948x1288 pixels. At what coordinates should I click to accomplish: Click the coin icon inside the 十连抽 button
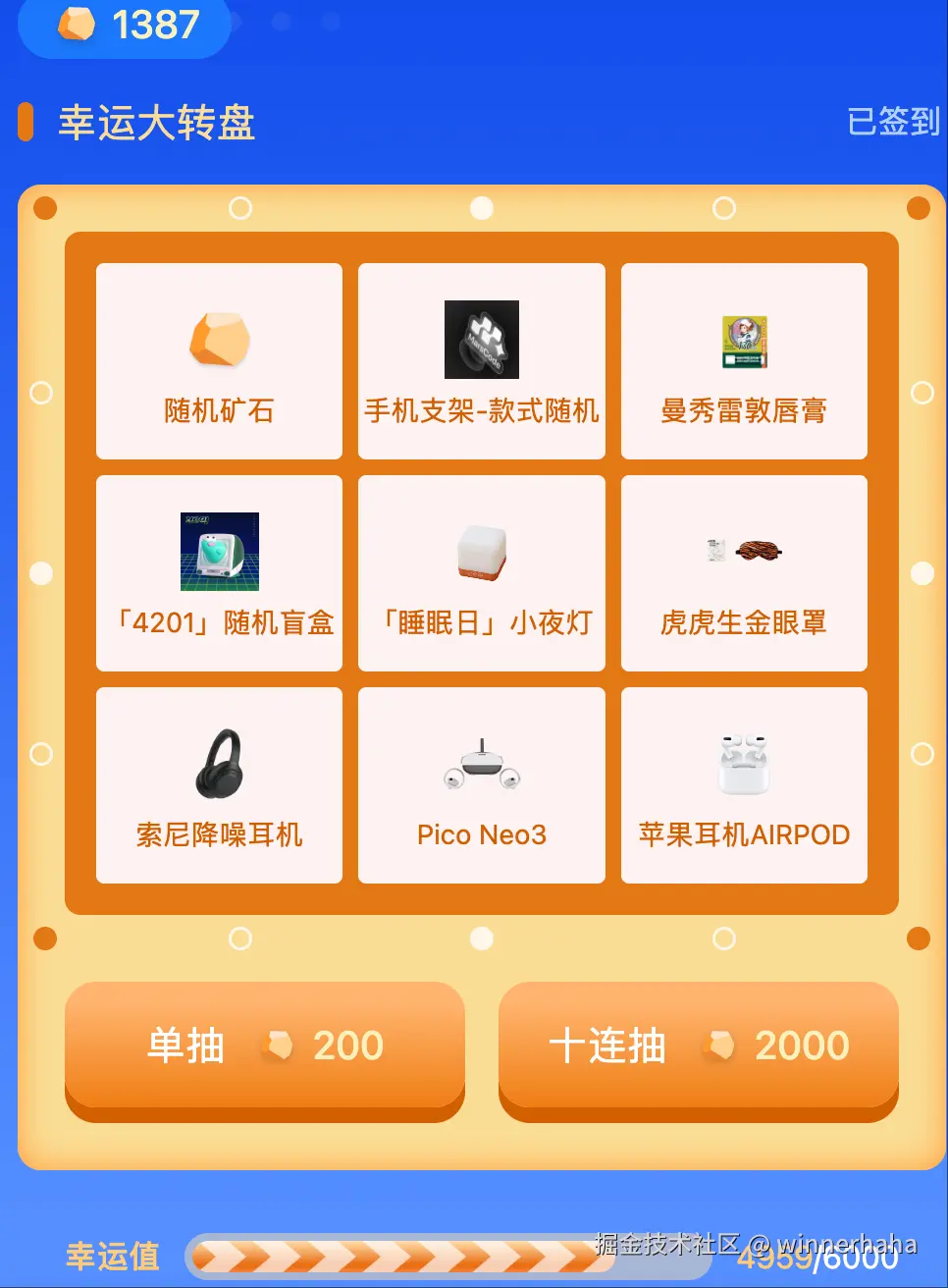click(719, 1045)
